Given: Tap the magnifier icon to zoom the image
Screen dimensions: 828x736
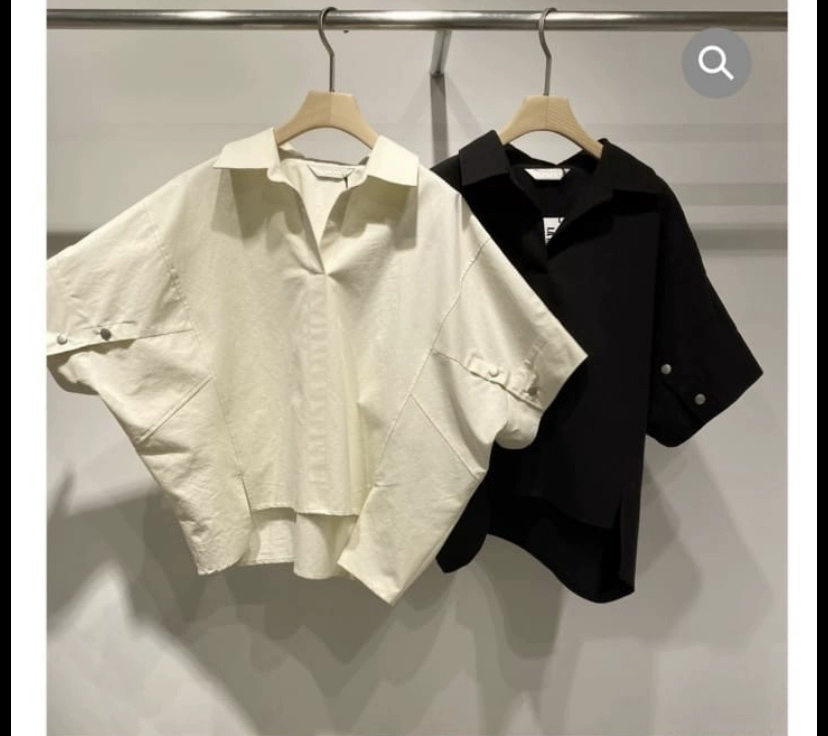Looking at the screenshot, I should (716, 63).
